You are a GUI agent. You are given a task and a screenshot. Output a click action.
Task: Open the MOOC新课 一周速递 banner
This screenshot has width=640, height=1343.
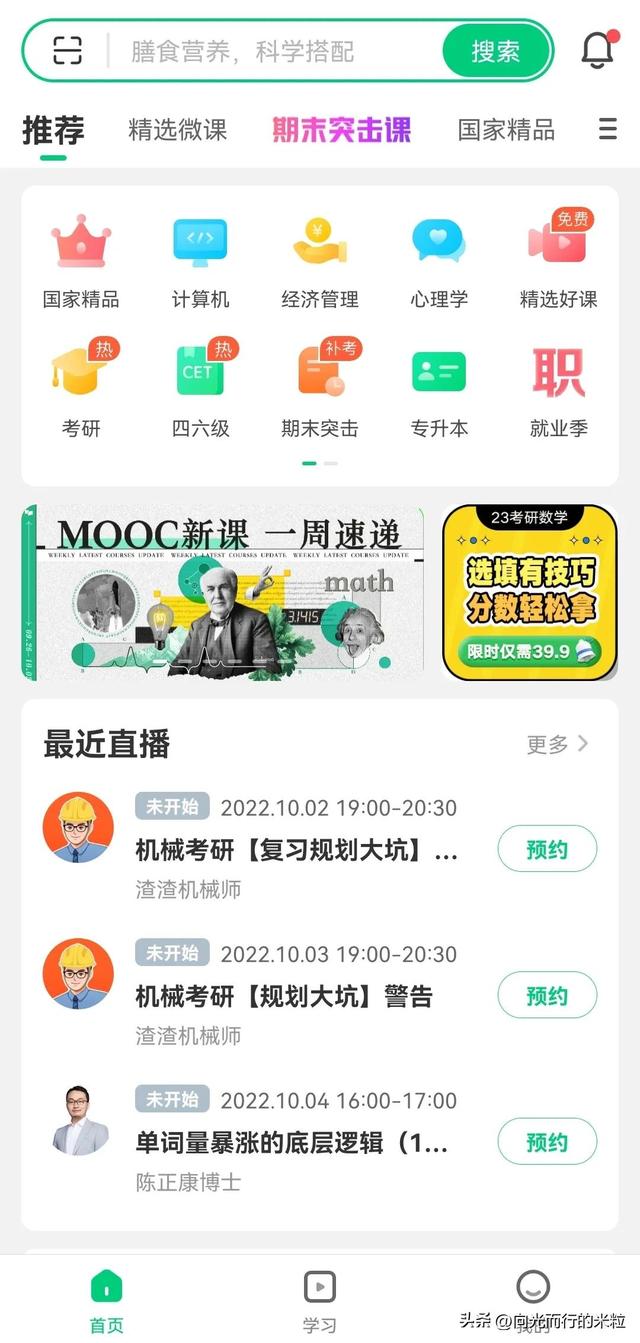pyautogui.click(x=223, y=593)
